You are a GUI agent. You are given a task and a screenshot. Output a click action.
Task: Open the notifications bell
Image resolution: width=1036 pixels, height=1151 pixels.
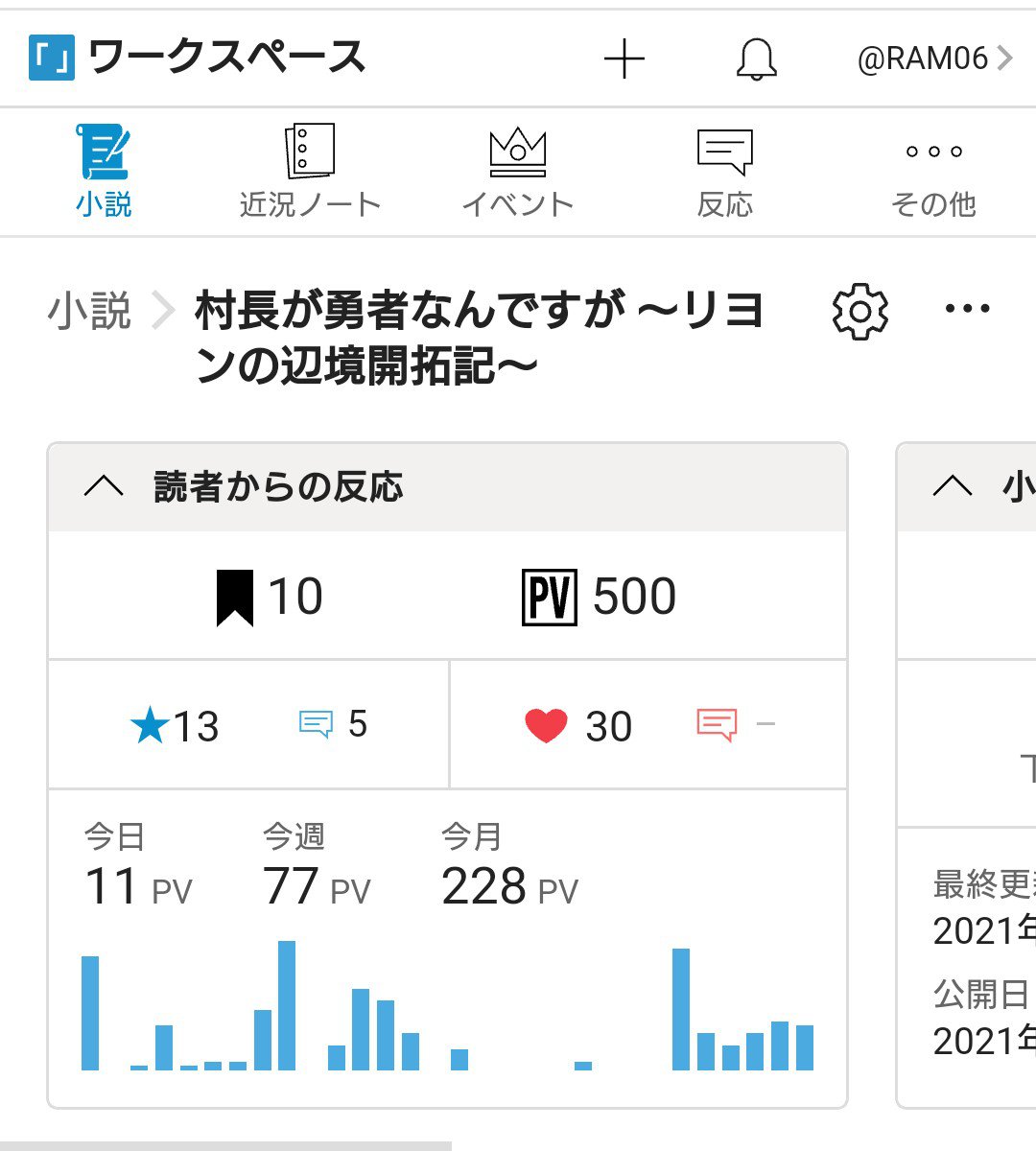756,59
